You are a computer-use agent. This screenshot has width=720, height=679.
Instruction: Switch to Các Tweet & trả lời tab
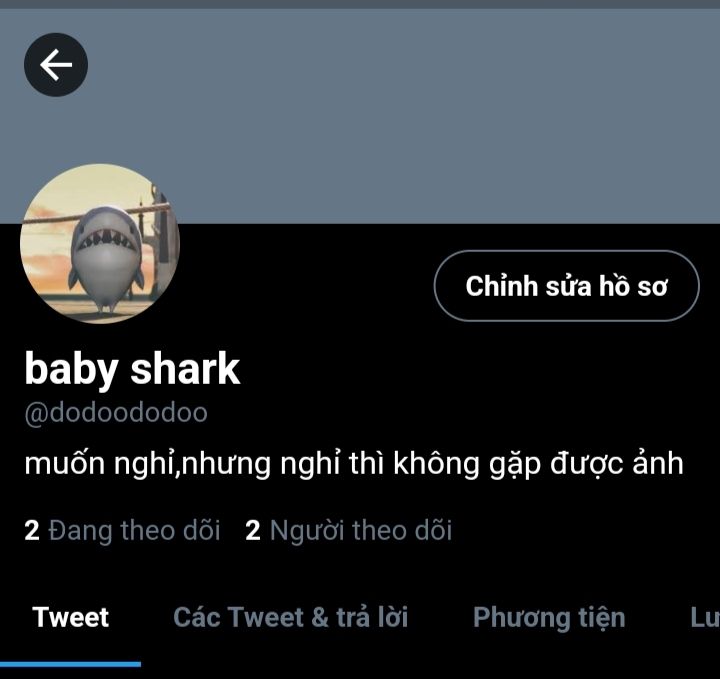point(290,617)
